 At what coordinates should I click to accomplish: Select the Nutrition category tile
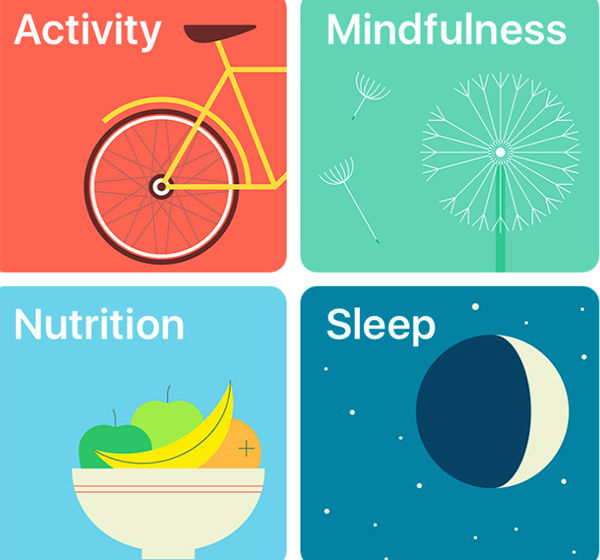click(143, 422)
